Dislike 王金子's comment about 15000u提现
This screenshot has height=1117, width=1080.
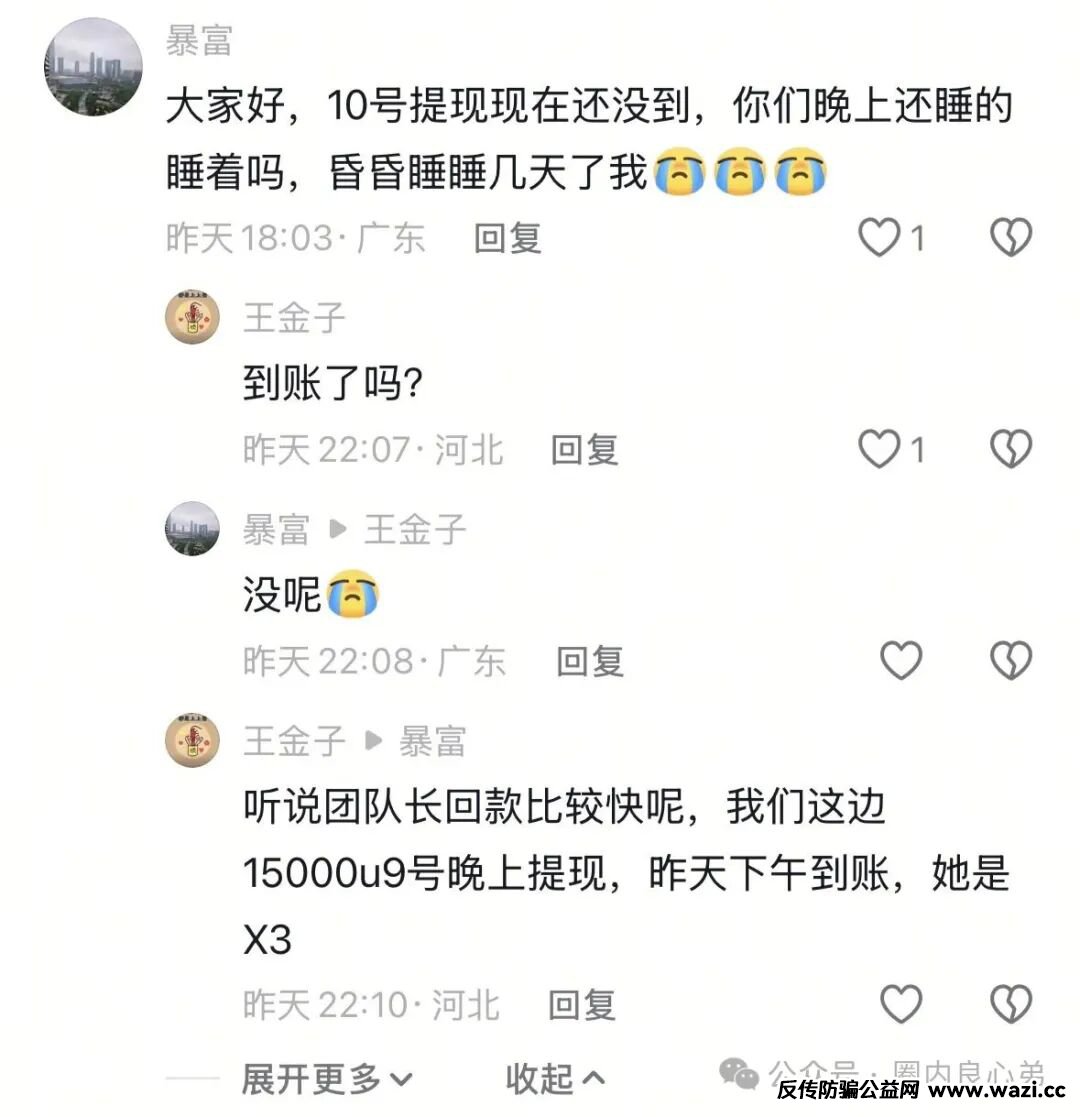pyautogui.click(x=1010, y=1004)
